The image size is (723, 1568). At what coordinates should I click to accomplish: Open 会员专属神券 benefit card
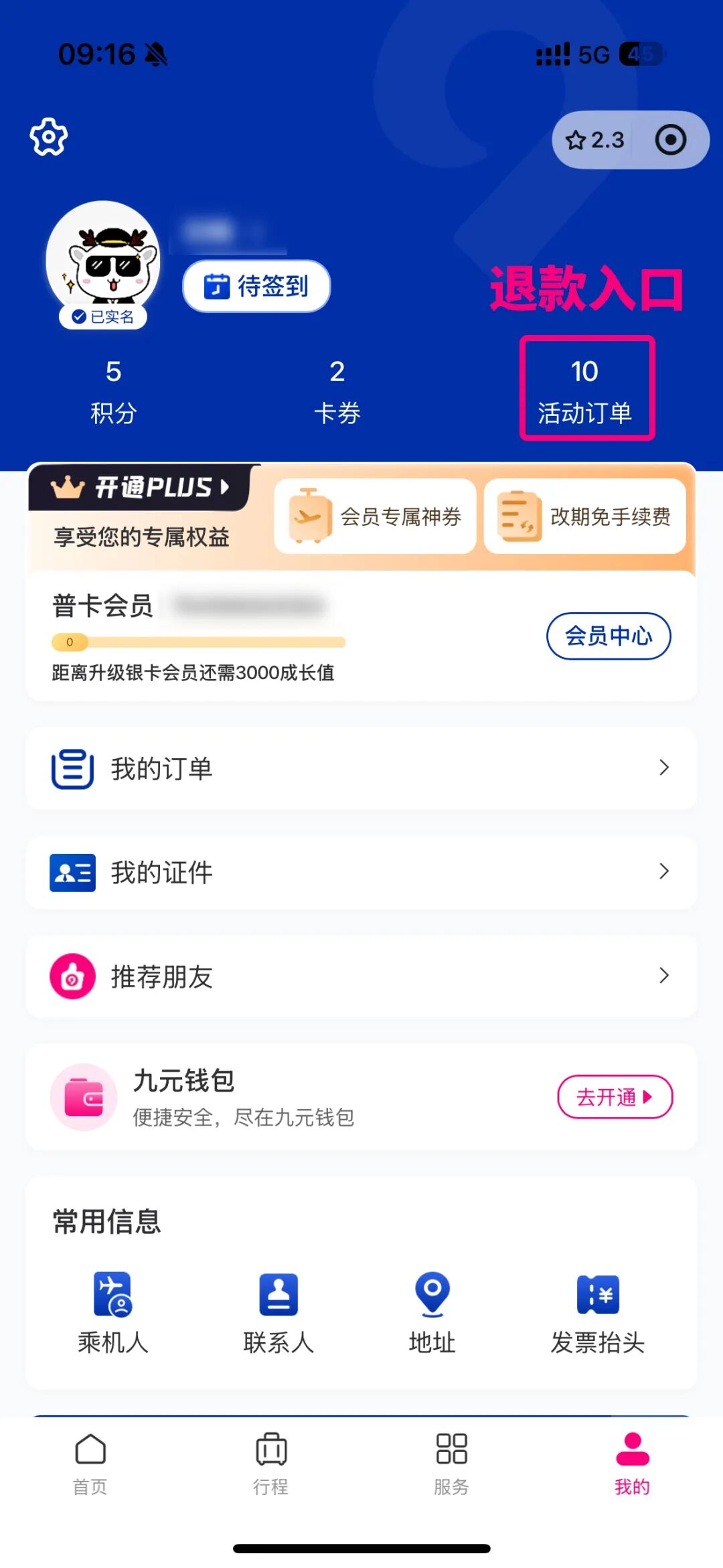click(x=375, y=516)
